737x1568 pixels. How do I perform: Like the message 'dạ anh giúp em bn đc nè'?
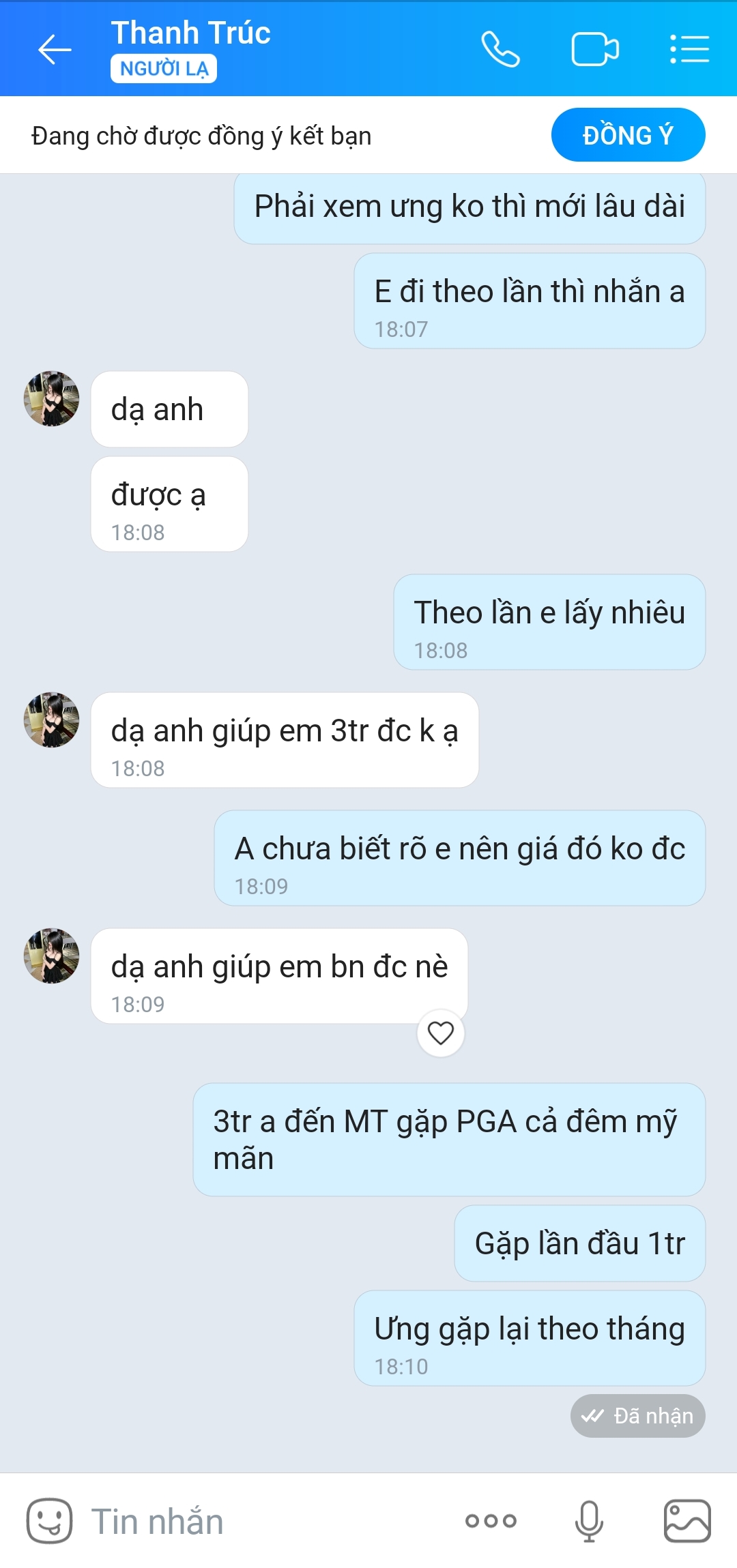tap(441, 1033)
